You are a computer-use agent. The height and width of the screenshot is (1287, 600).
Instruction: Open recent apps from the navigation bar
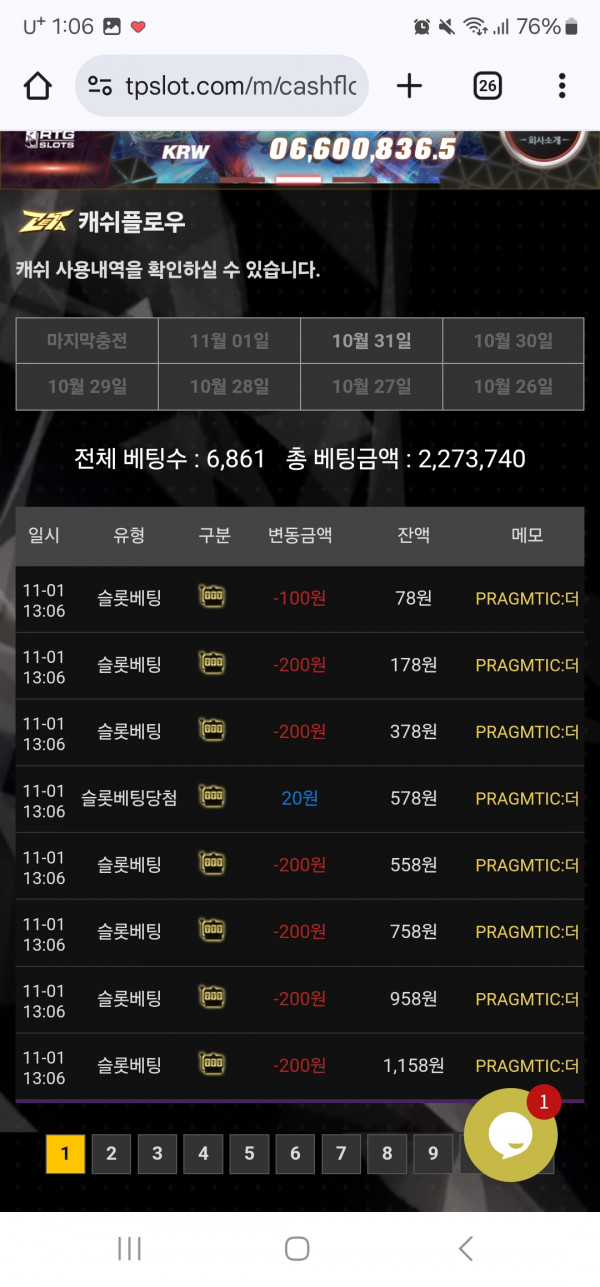(129, 1248)
